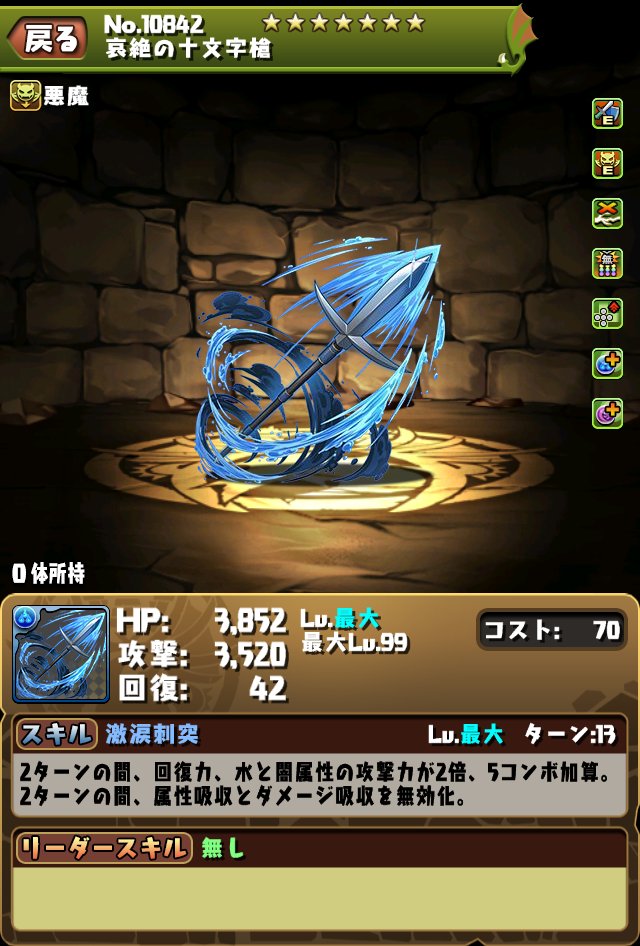Open the orange-X cloud resistance awakening
This screenshot has width=640, height=946.
tap(607, 213)
